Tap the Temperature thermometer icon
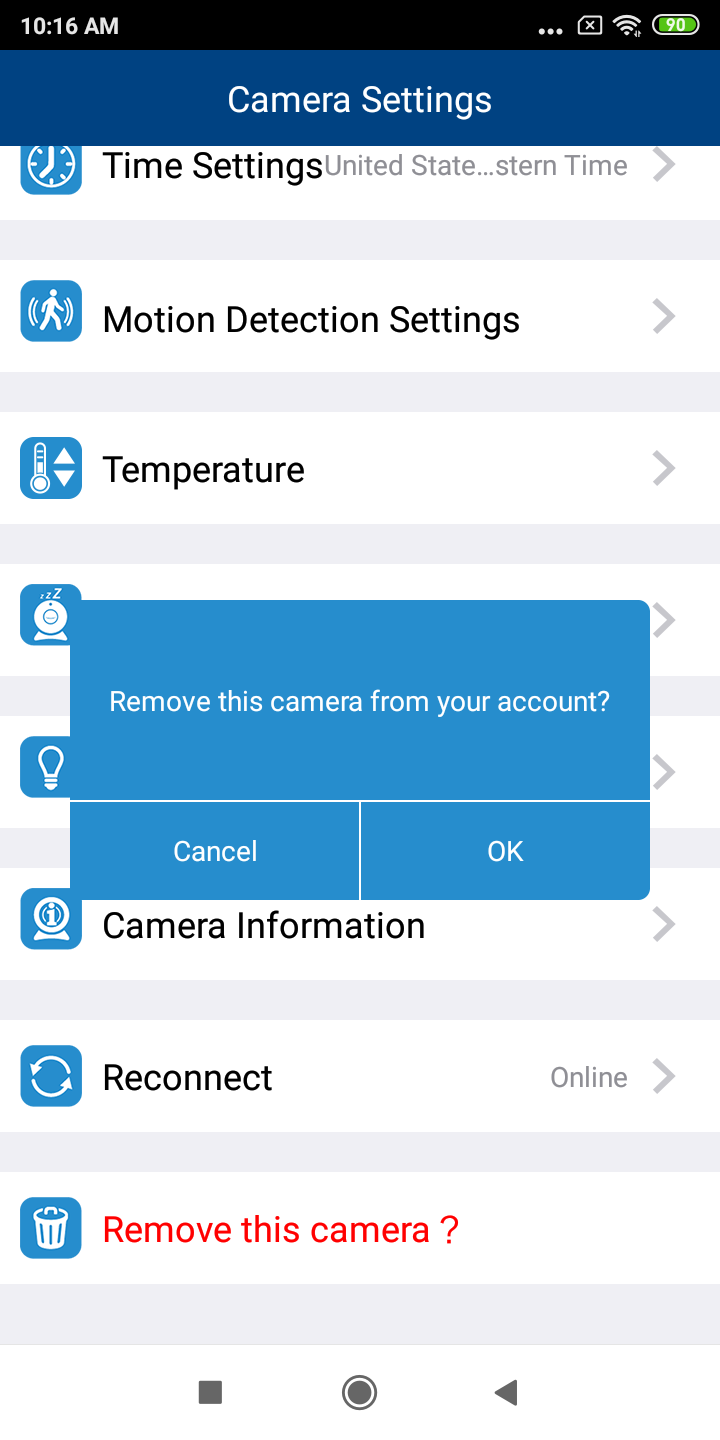The image size is (720, 1440). [x=50, y=468]
